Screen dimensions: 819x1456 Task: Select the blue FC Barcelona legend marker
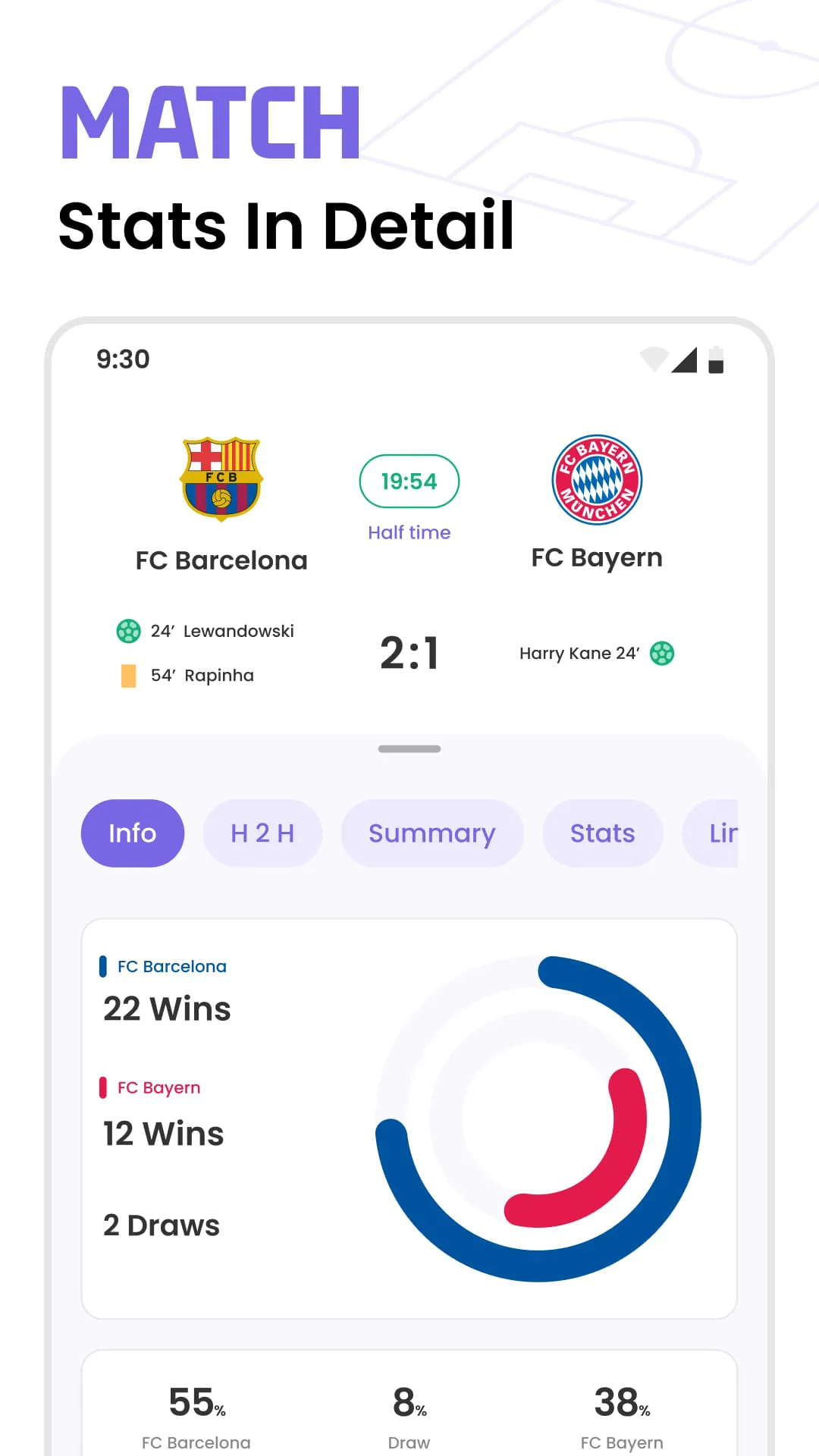(104, 966)
